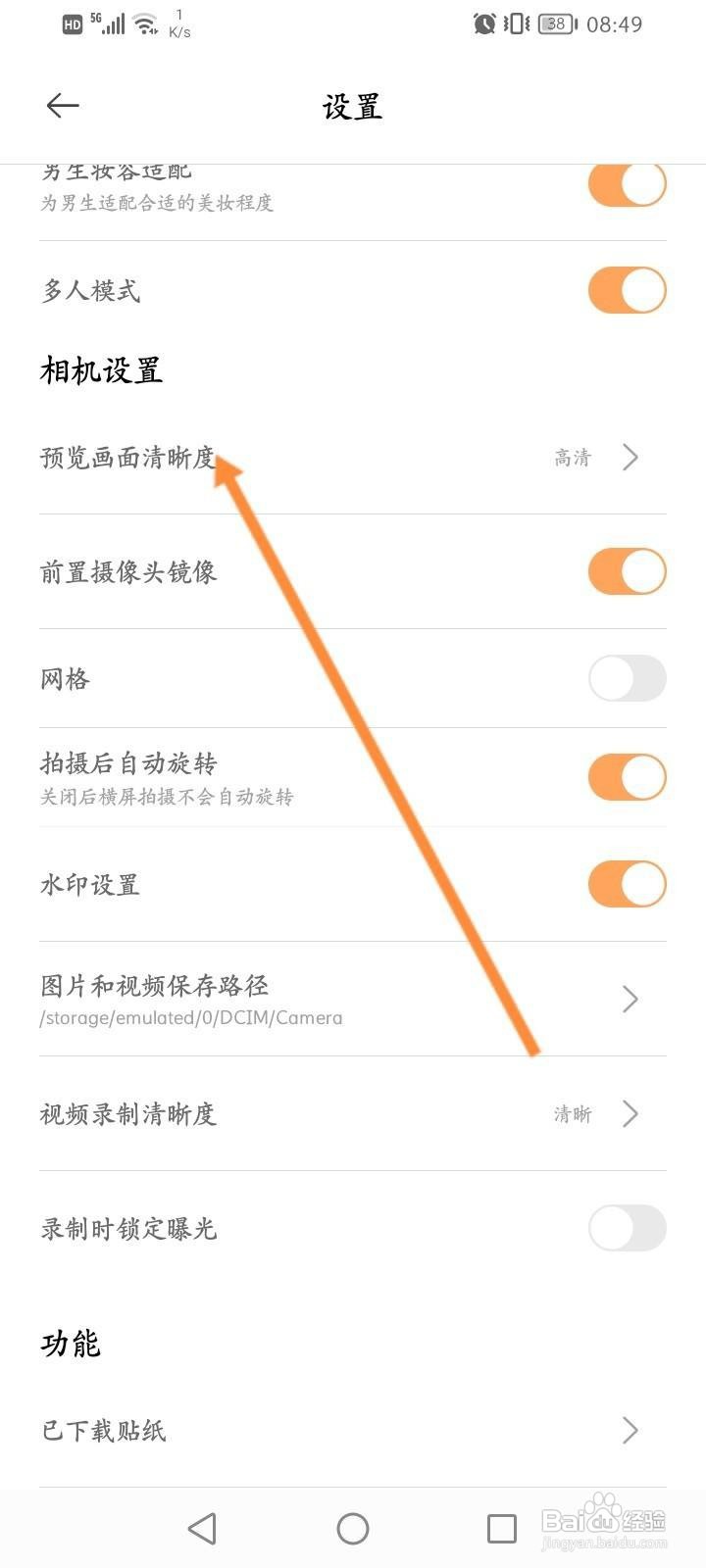Disable 前置摄像头镜像 front camera mirroring
Viewport: 706px width, 1568px height.
tap(627, 571)
